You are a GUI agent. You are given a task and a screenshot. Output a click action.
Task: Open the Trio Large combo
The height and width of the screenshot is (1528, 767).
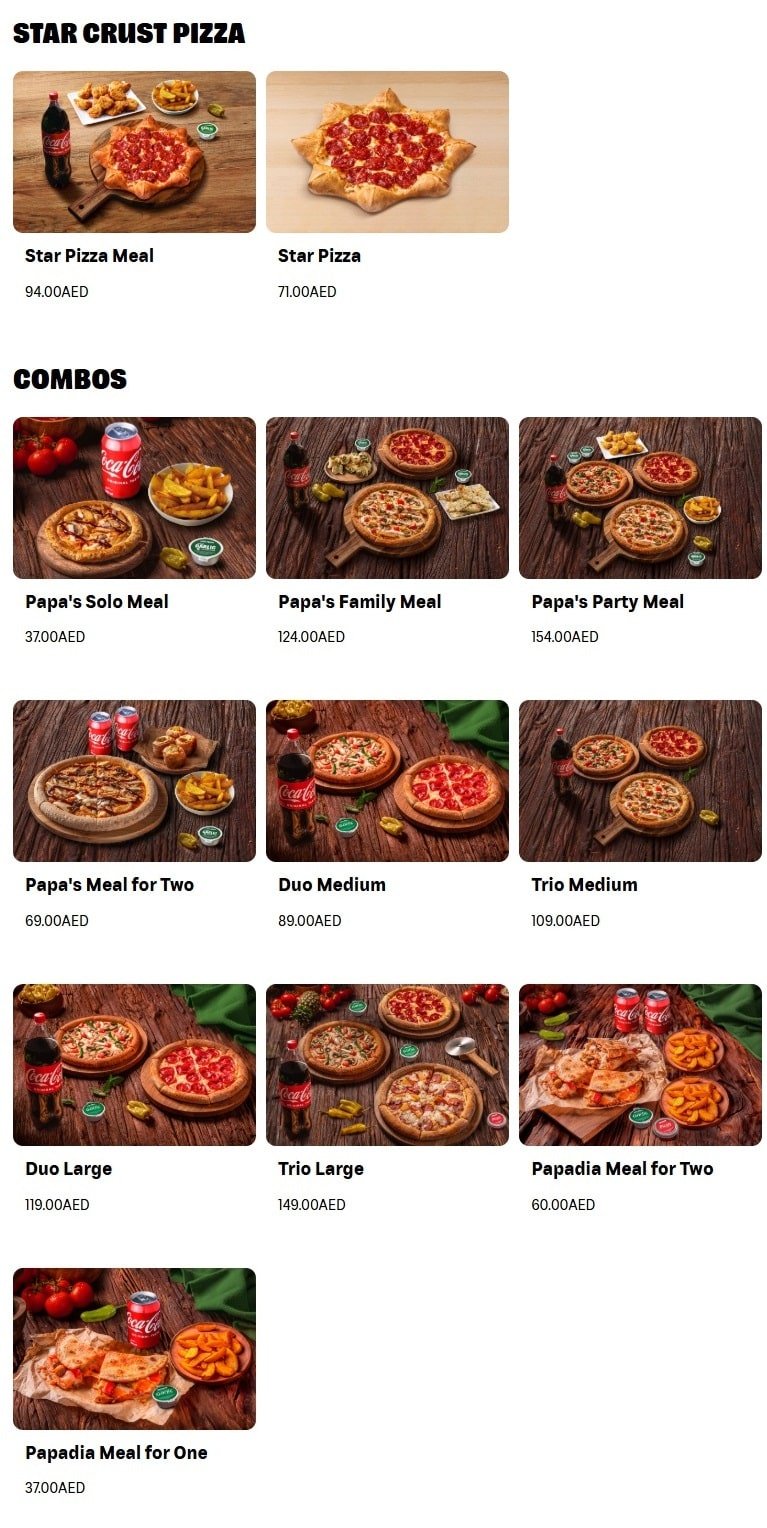pyautogui.click(x=387, y=1065)
